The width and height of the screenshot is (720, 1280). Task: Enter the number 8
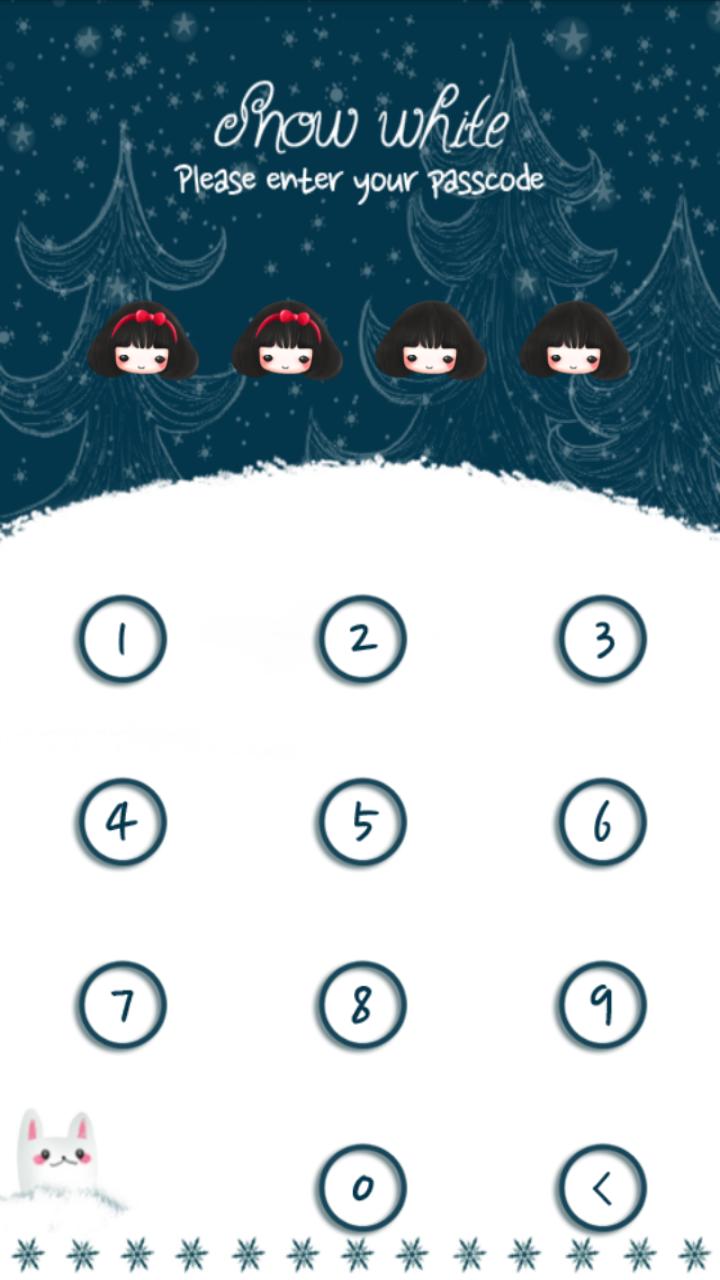362,1005
